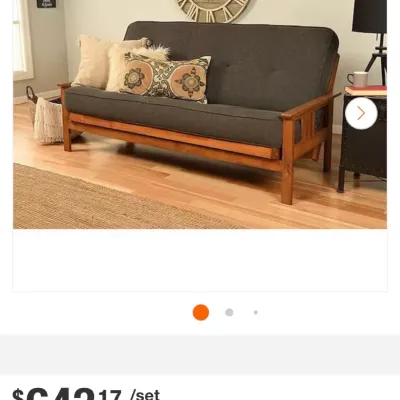Open the futon product image
The image size is (400, 400).
click(x=200, y=114)
